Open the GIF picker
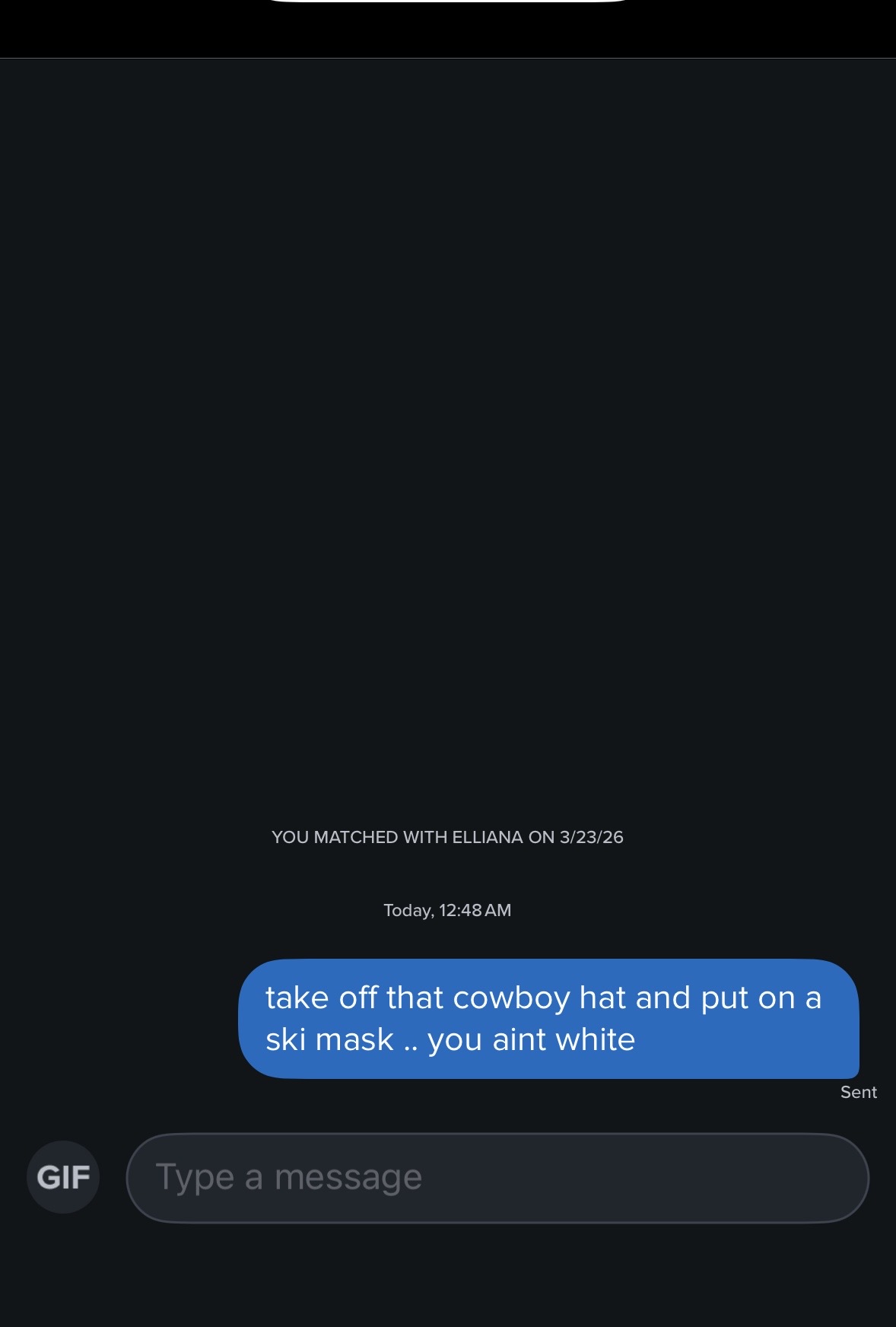This screenshot has height=1327, width=896. (x=63, y=1177)
